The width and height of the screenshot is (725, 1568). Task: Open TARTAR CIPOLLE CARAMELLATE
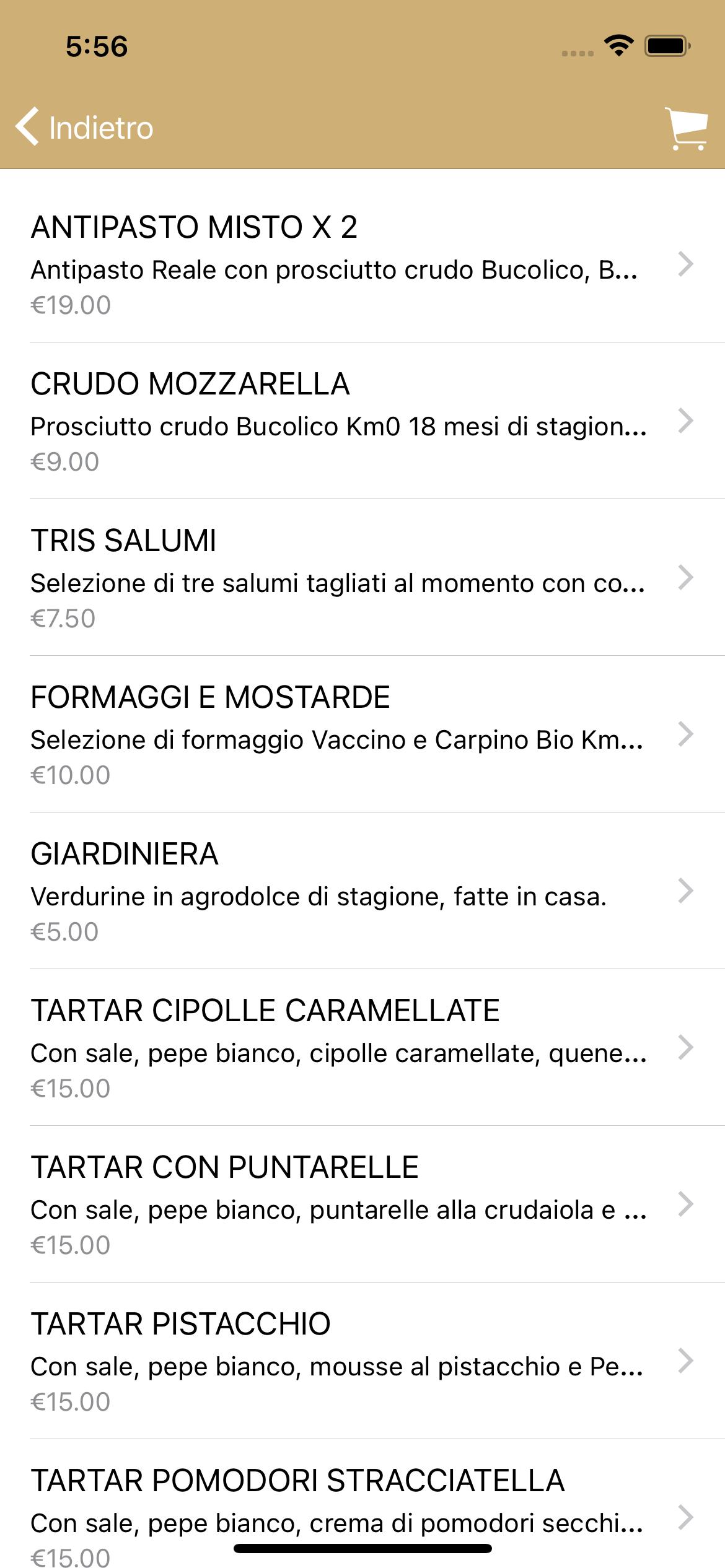[362, 1047]
